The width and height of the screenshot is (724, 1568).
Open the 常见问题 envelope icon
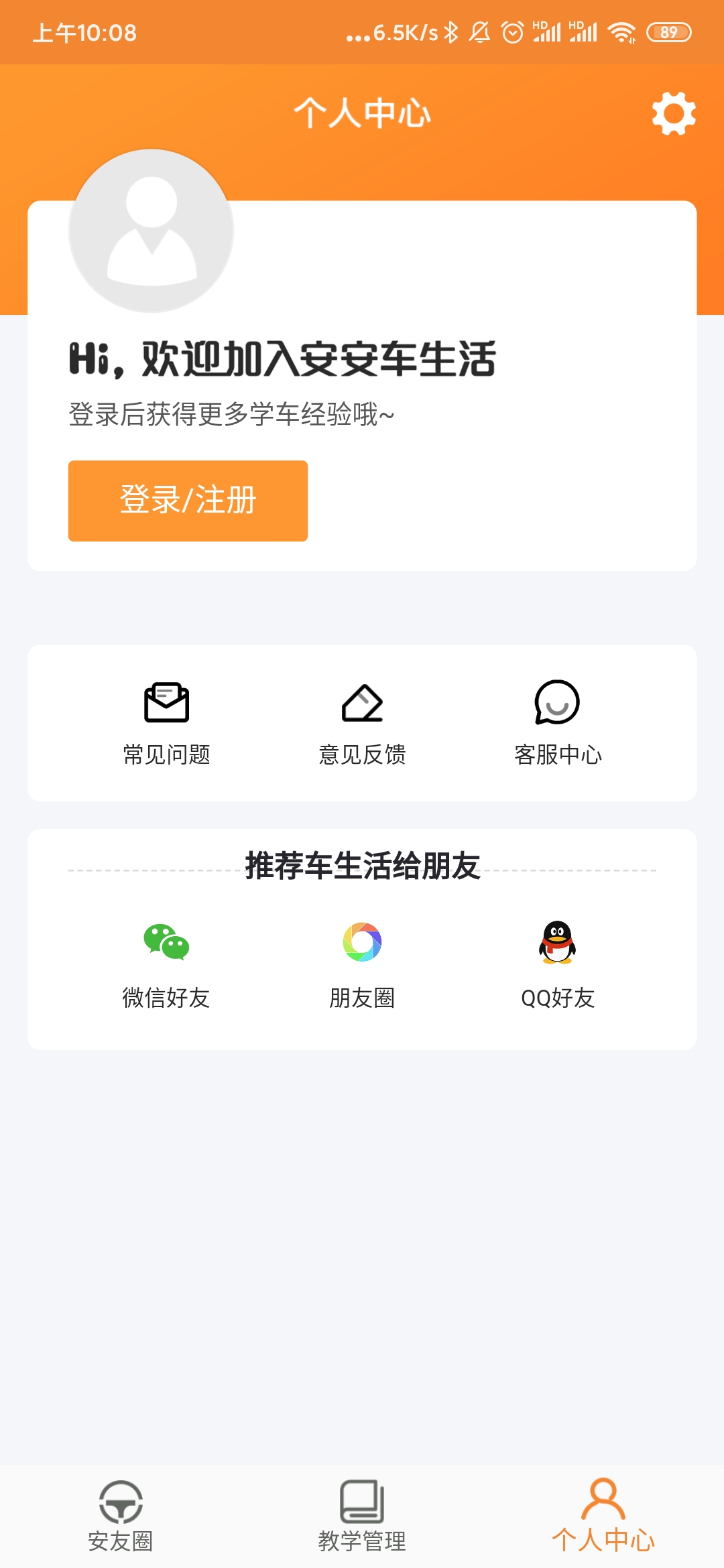pos(167,704)
